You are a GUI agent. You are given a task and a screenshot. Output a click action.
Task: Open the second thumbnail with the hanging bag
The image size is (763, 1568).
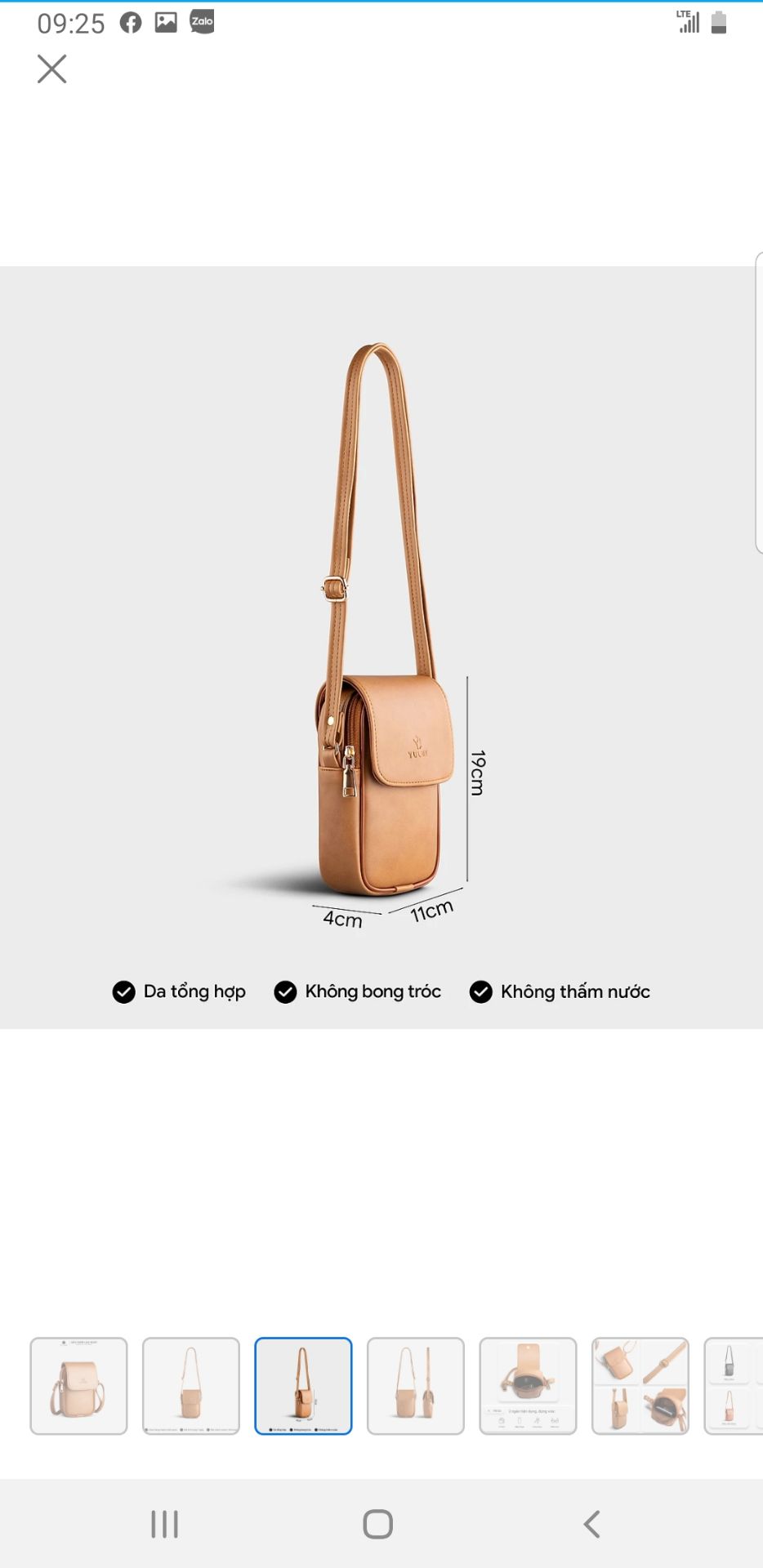tap(191, 1386)
